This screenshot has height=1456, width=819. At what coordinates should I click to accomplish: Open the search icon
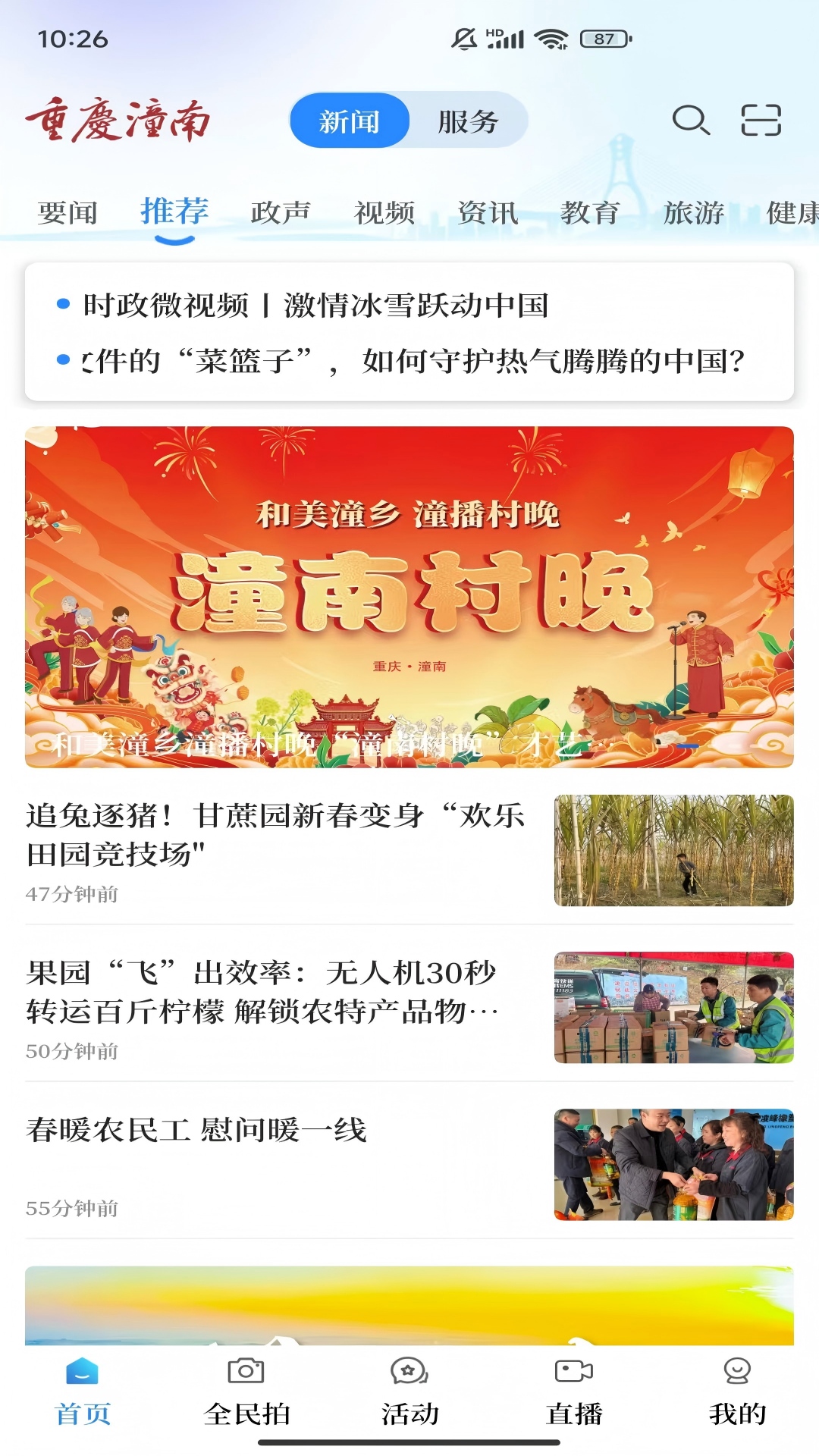[x=691, y=121]
